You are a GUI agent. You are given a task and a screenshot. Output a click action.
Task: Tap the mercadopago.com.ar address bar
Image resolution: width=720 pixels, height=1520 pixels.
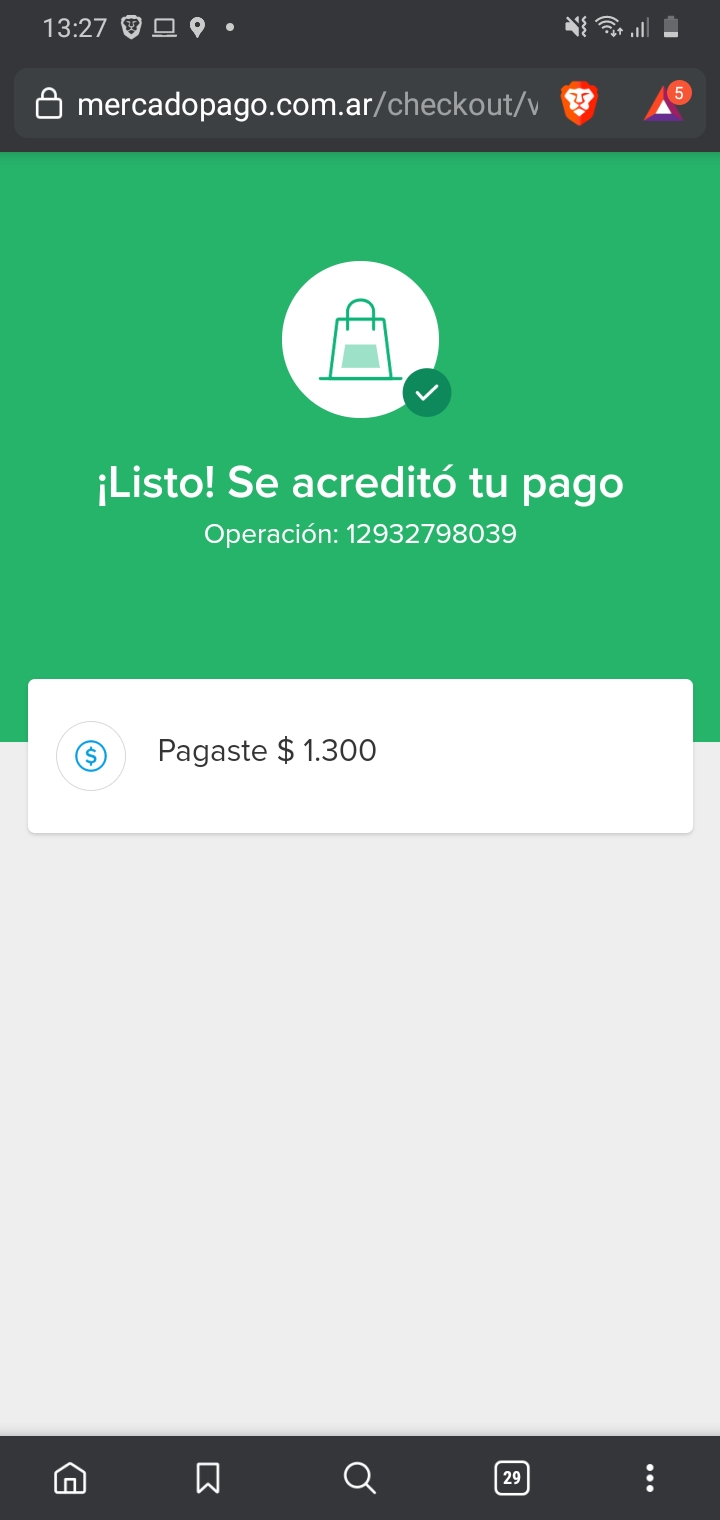[x=300, y=104]
